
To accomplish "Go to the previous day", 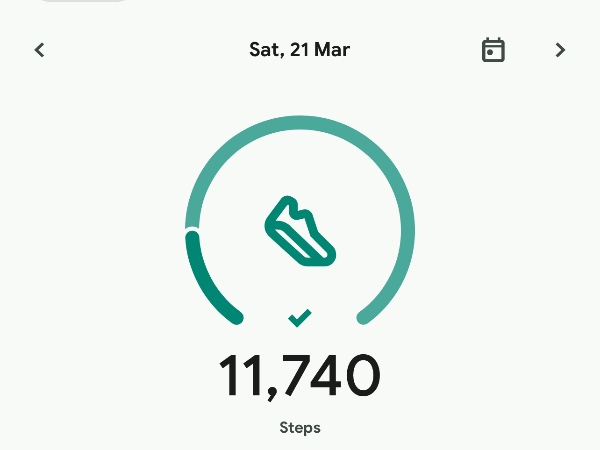I will pyautogui.click(x=40, y=50).
